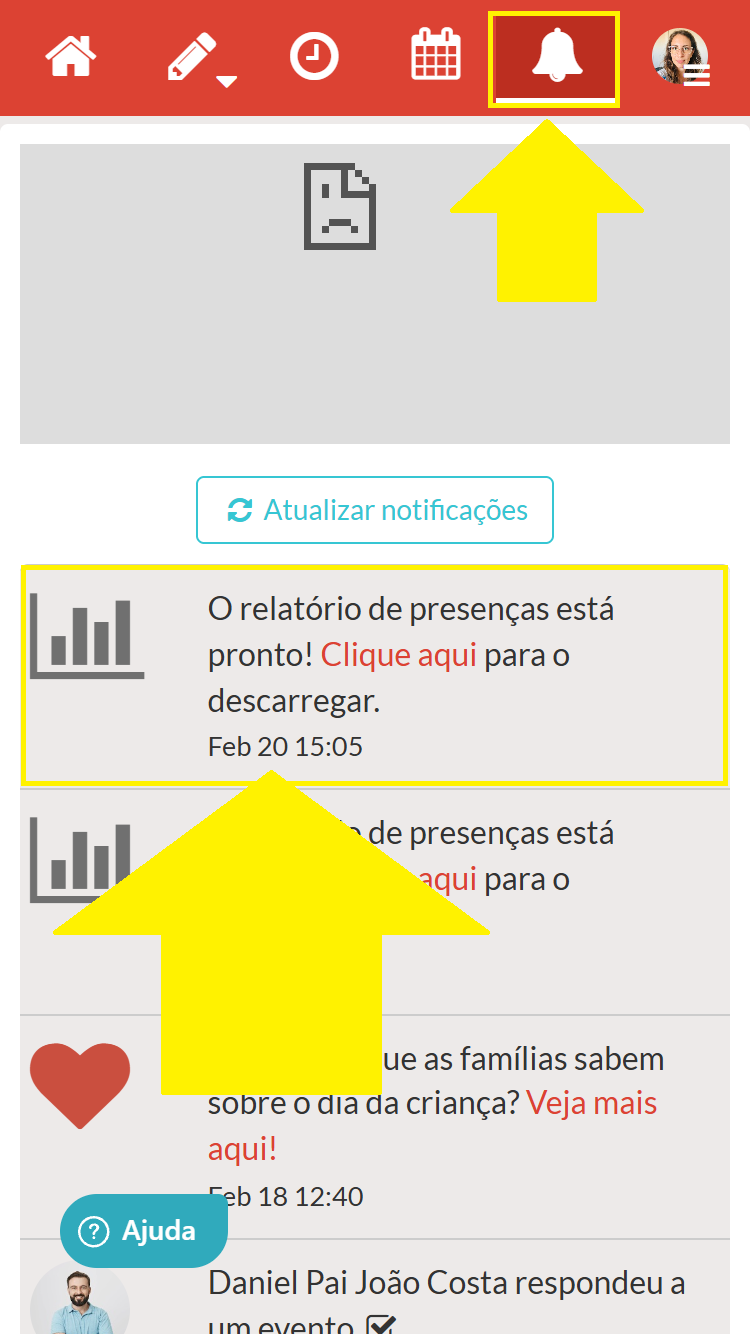Follow the 'Veja mais aqui!' link
This screenshot has width=750, height=1334.
coord(590,1104)
